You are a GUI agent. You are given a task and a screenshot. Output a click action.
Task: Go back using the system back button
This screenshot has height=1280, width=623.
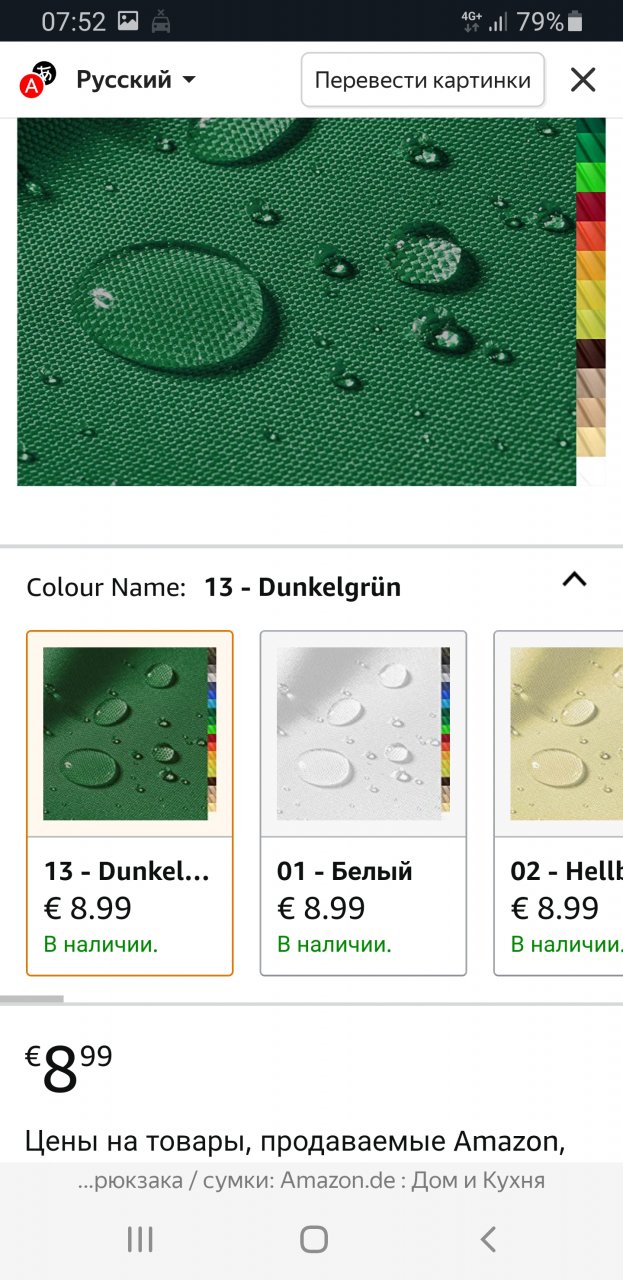pos(488,1240)
